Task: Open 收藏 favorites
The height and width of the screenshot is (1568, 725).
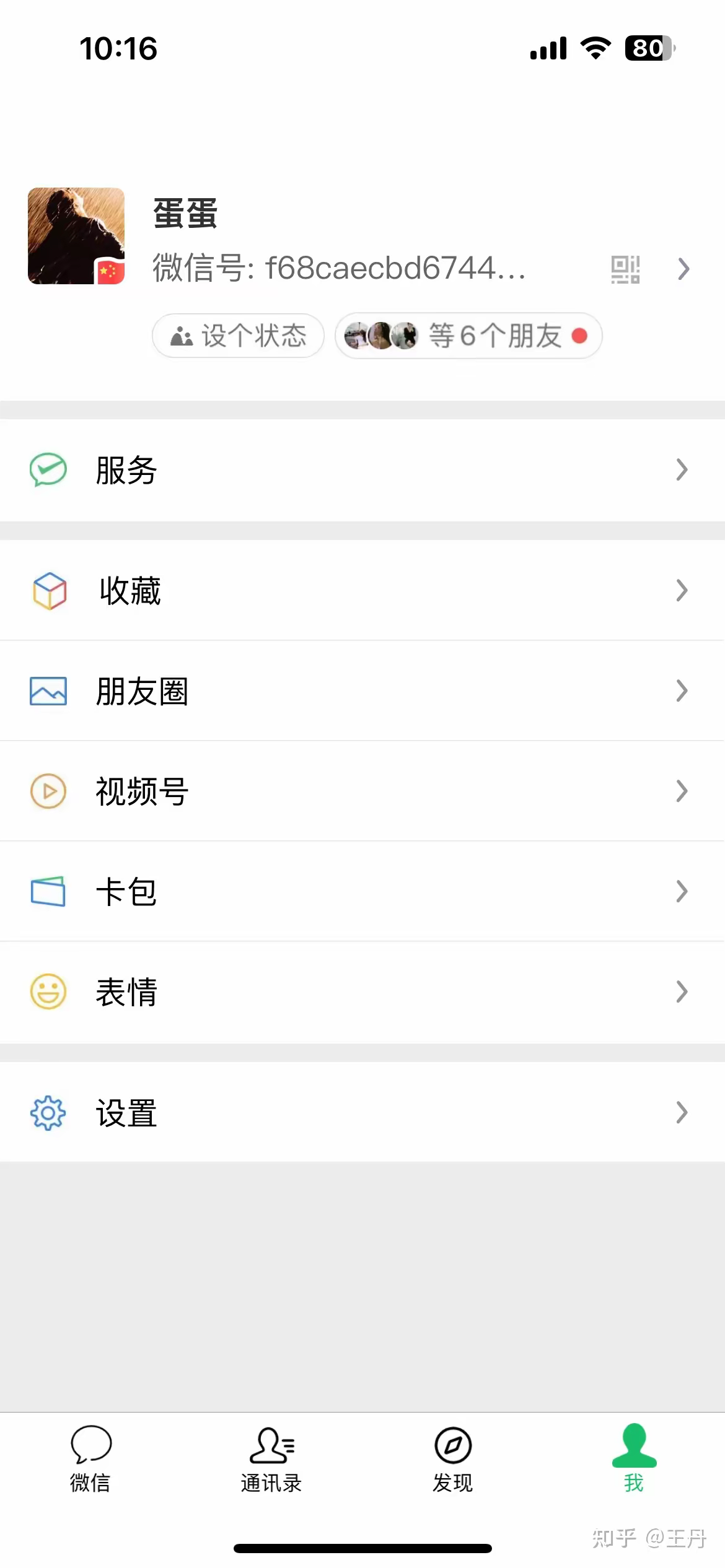Action: (x=362, y=590)
